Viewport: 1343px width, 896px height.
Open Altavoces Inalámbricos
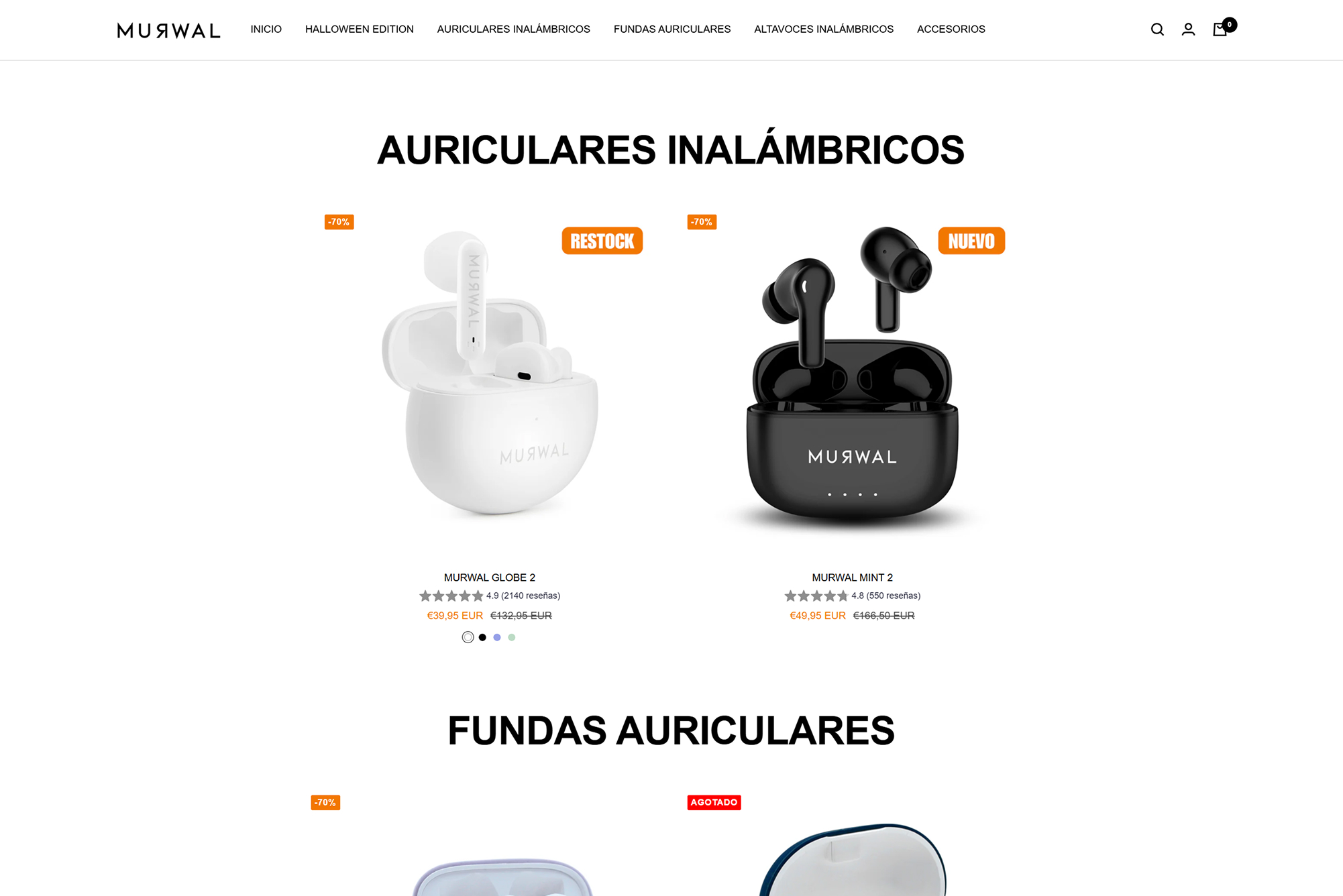coord(823,30)
